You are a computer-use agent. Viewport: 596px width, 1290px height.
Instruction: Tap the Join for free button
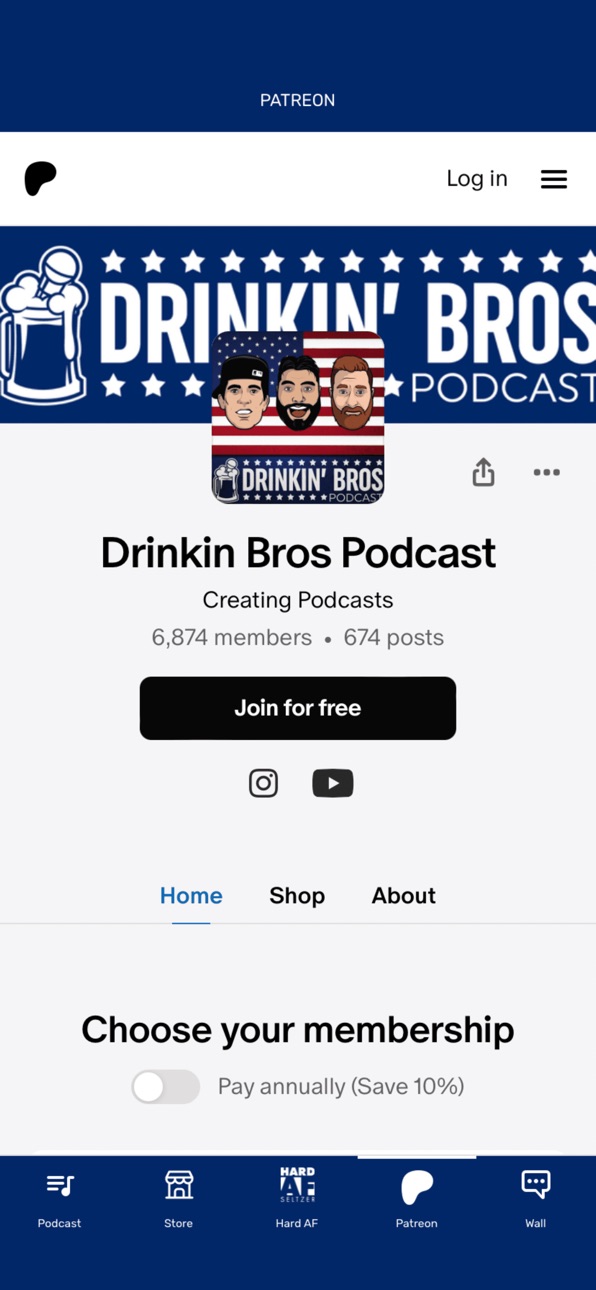(298, 708)
